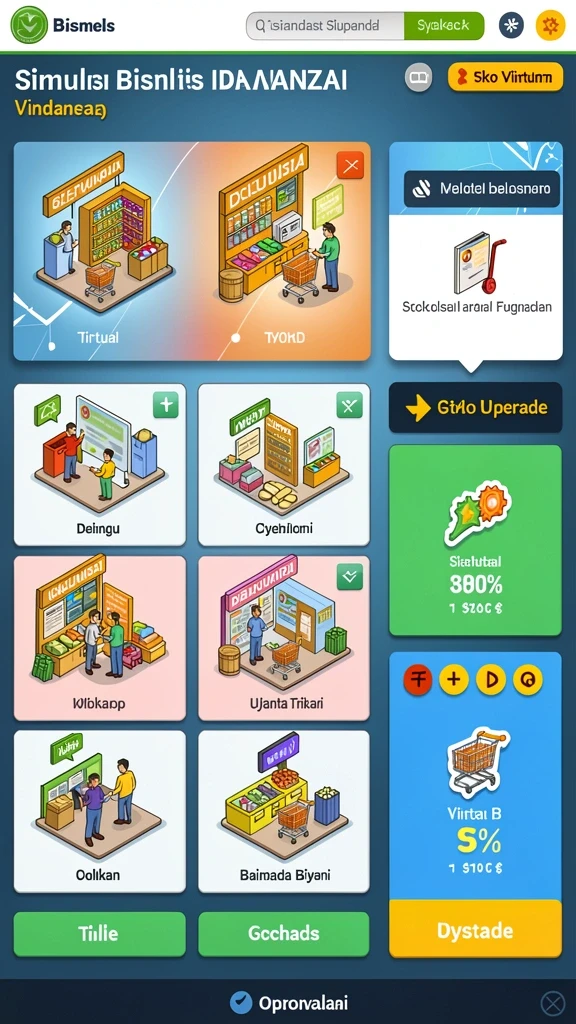
Task: Tap the Sko Virtunm yellow button
Action: click(x=505, y=77)
